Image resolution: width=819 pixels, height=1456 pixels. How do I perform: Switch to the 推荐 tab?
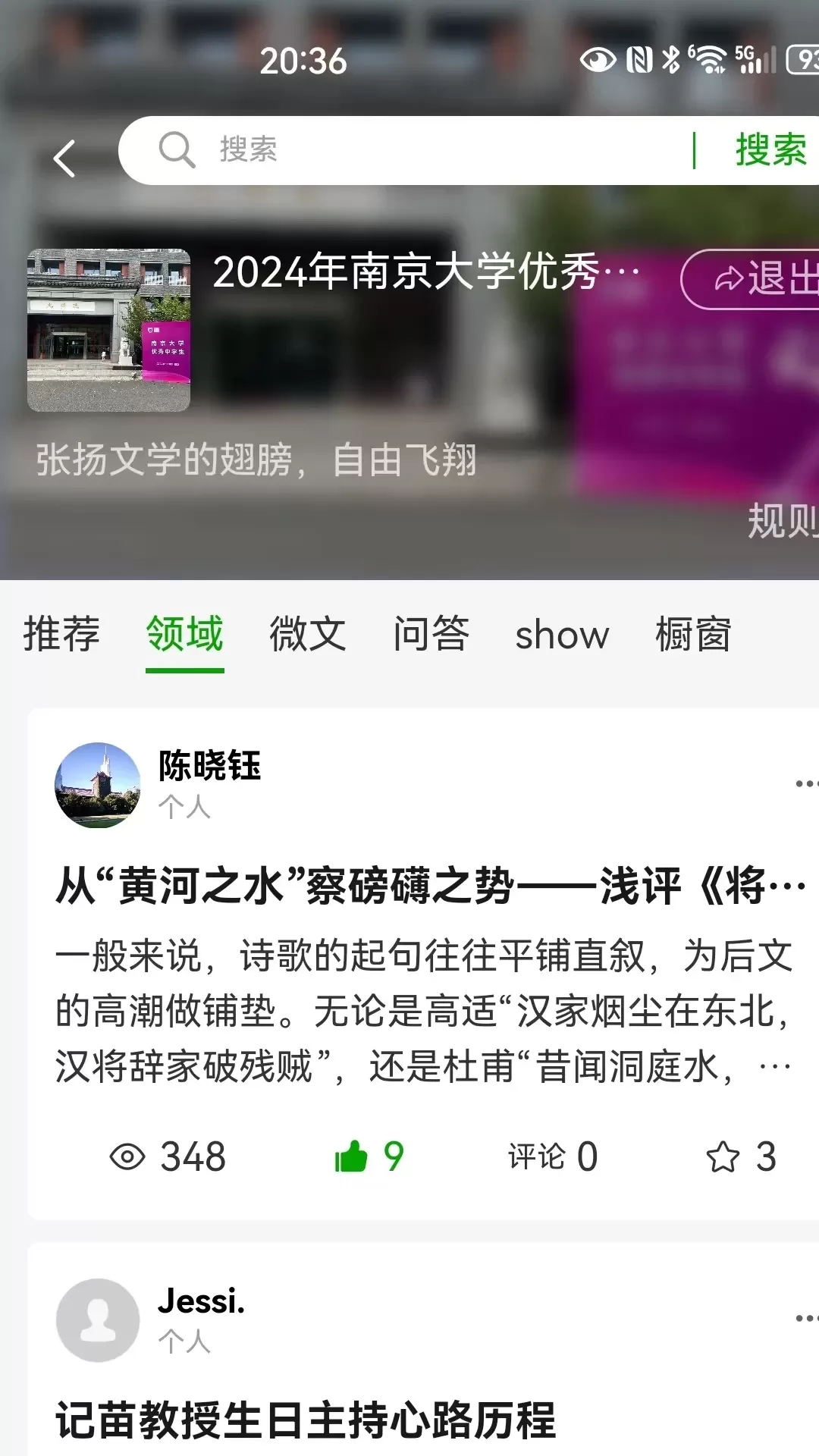[61, 634]
